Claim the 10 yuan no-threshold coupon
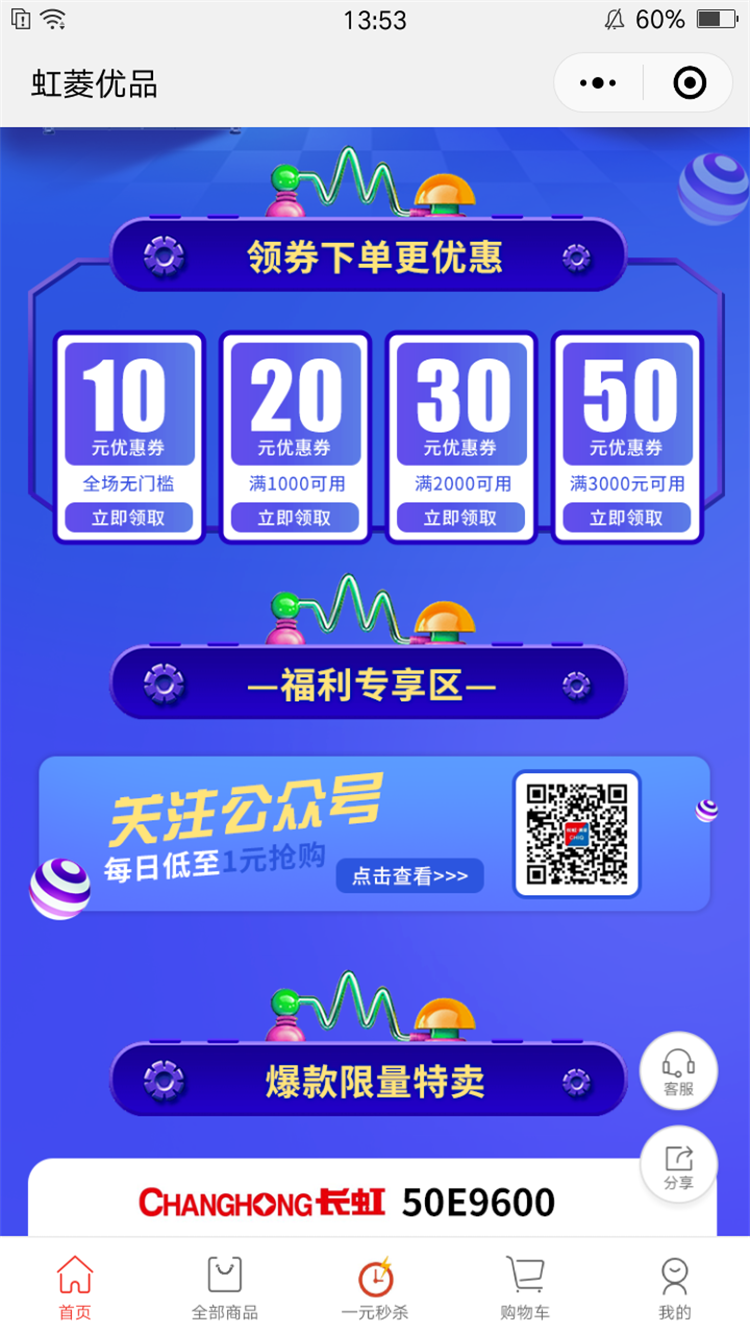The image size is (750, 1334). tap(128, 518)
